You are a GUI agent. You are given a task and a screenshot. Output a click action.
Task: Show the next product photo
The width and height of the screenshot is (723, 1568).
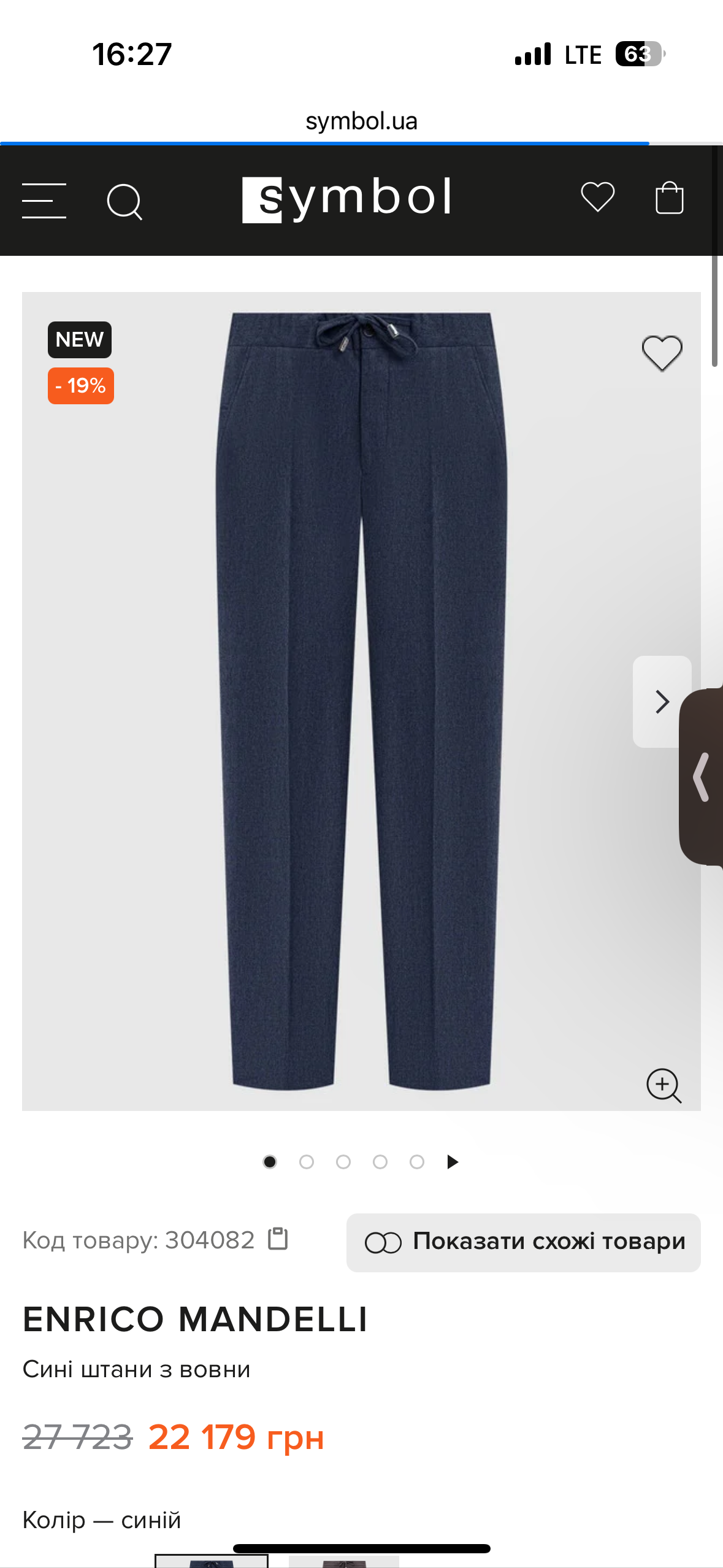point(662,701)
